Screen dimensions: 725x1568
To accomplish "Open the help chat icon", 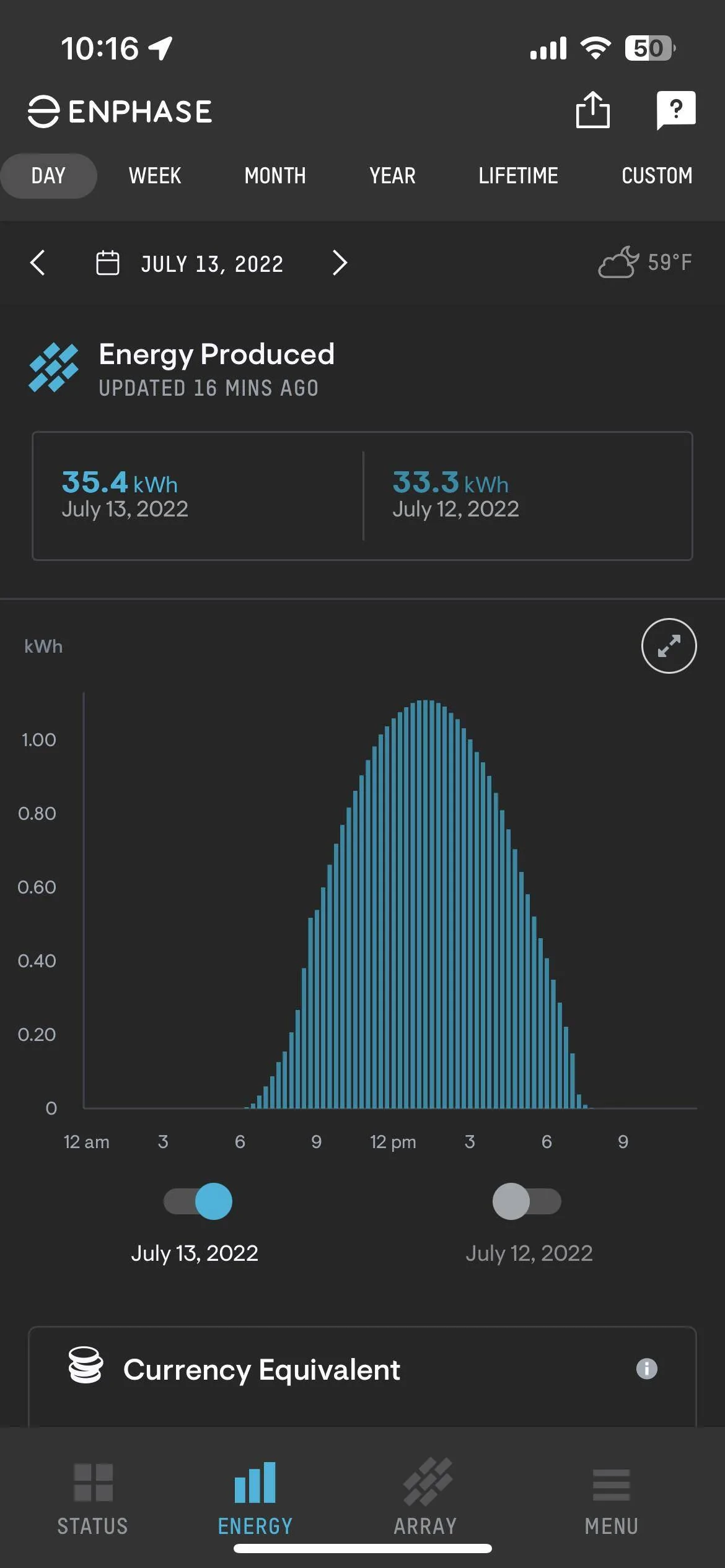I will click(675, 110).
